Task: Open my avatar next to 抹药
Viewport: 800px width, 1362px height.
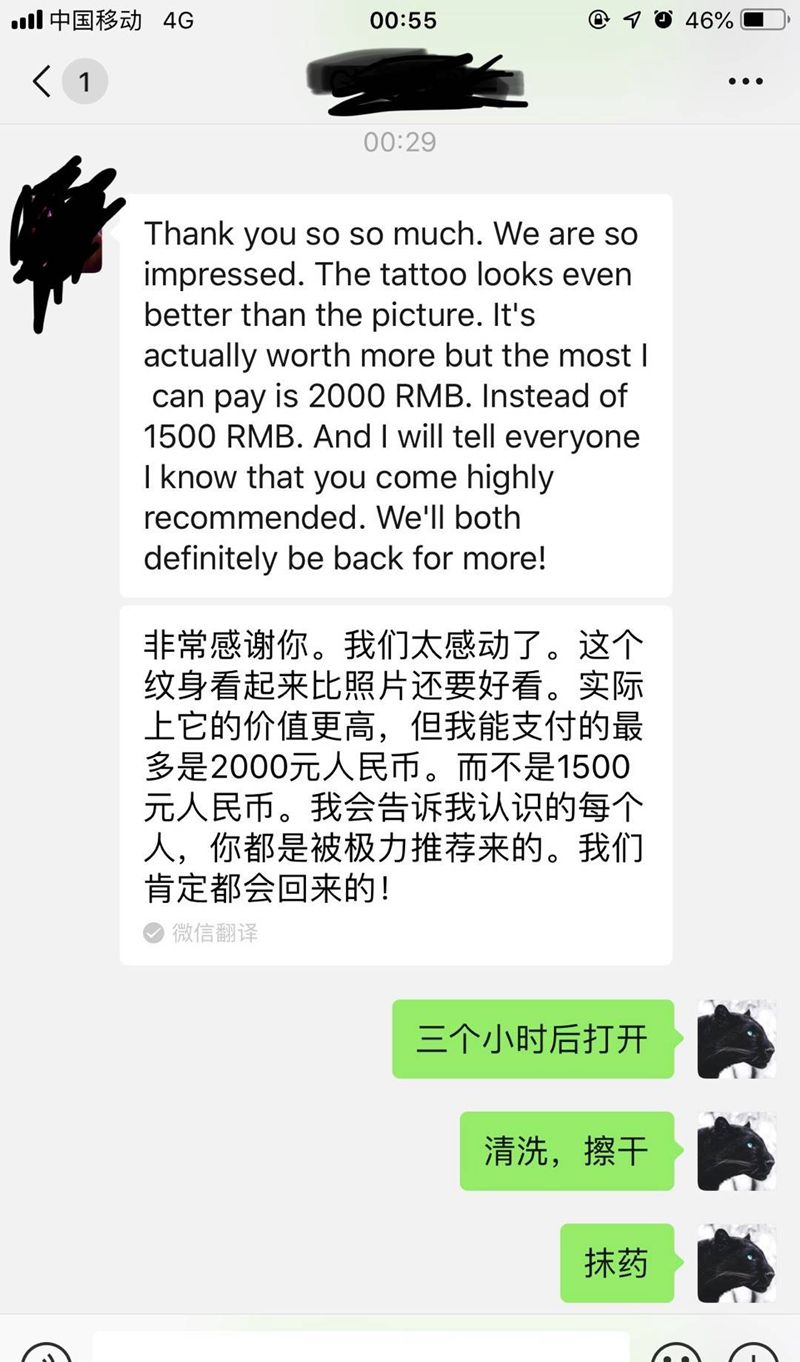Action: [735, 1263]
